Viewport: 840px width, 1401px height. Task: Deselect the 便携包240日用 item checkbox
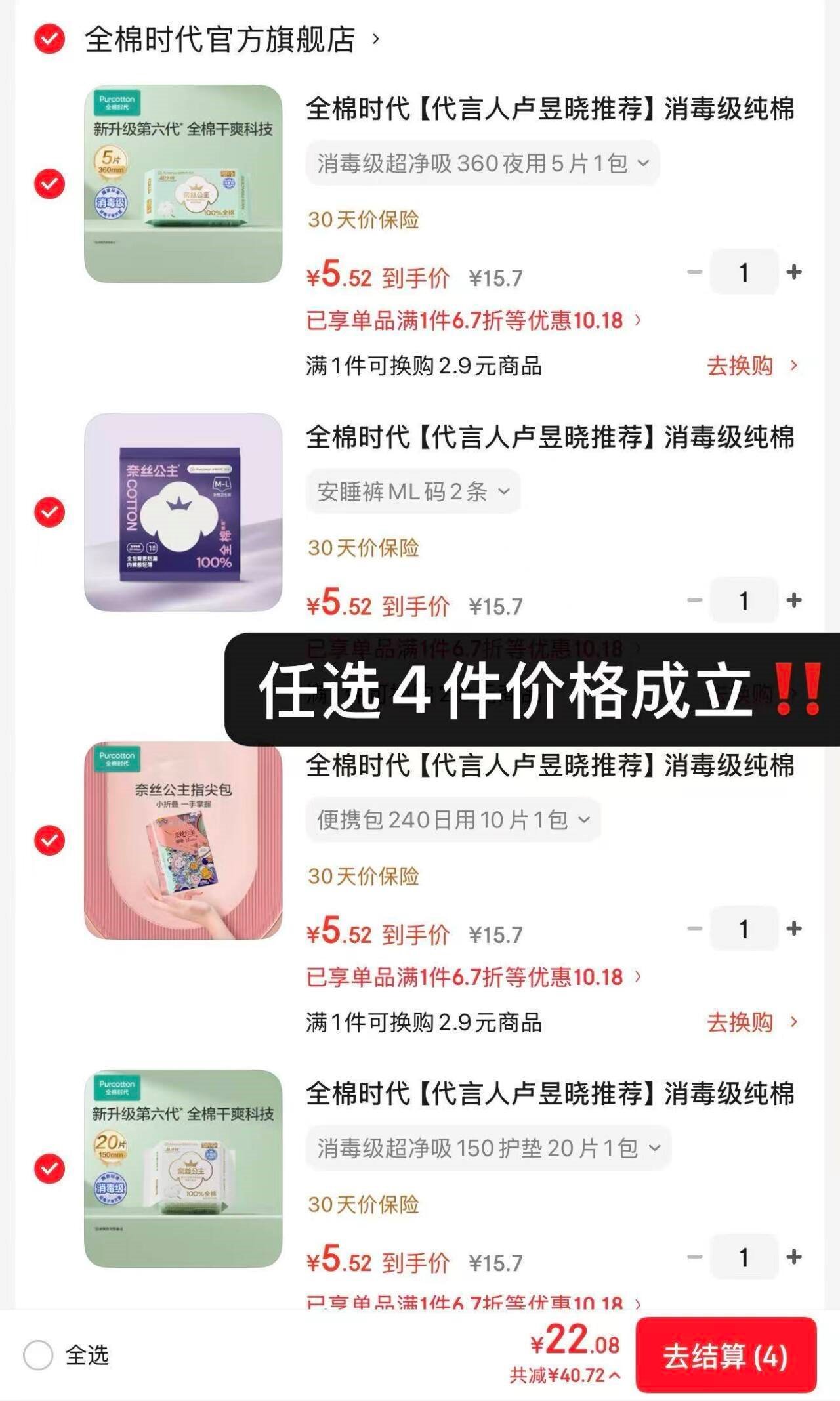click(x=49, y=841)
